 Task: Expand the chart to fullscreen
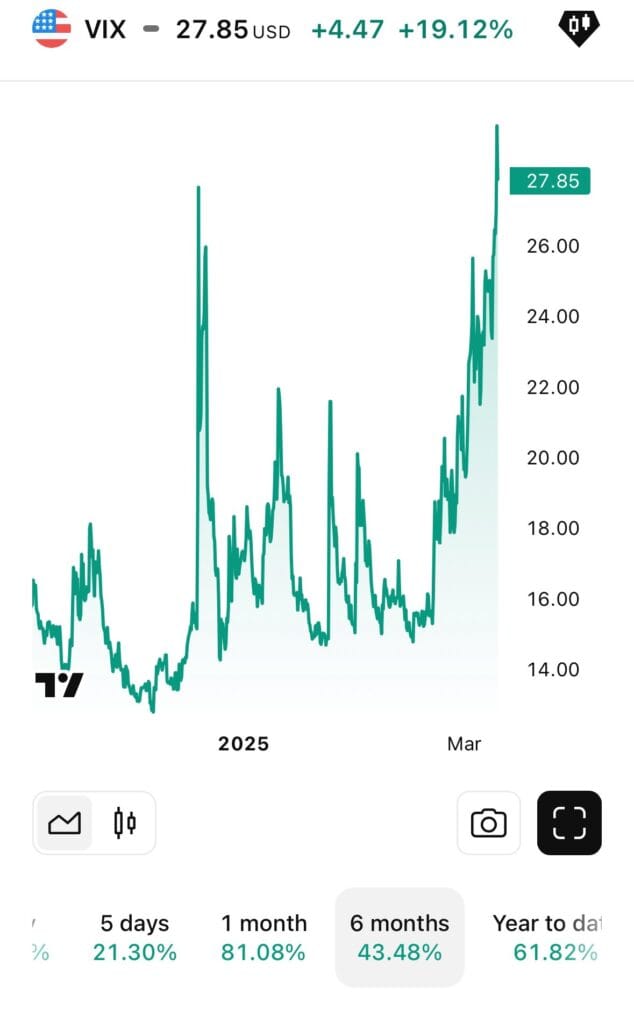(569, 823)
